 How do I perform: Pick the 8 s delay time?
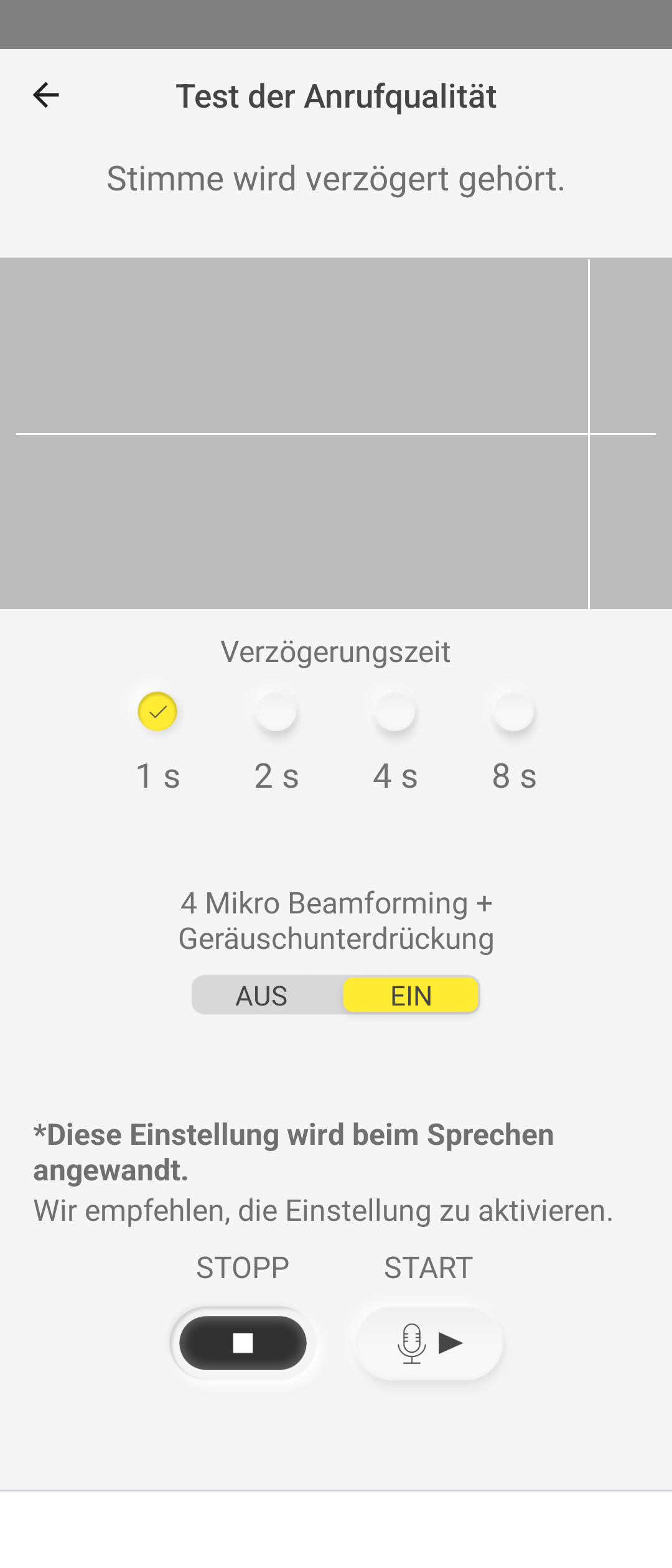tap(514, 711)
